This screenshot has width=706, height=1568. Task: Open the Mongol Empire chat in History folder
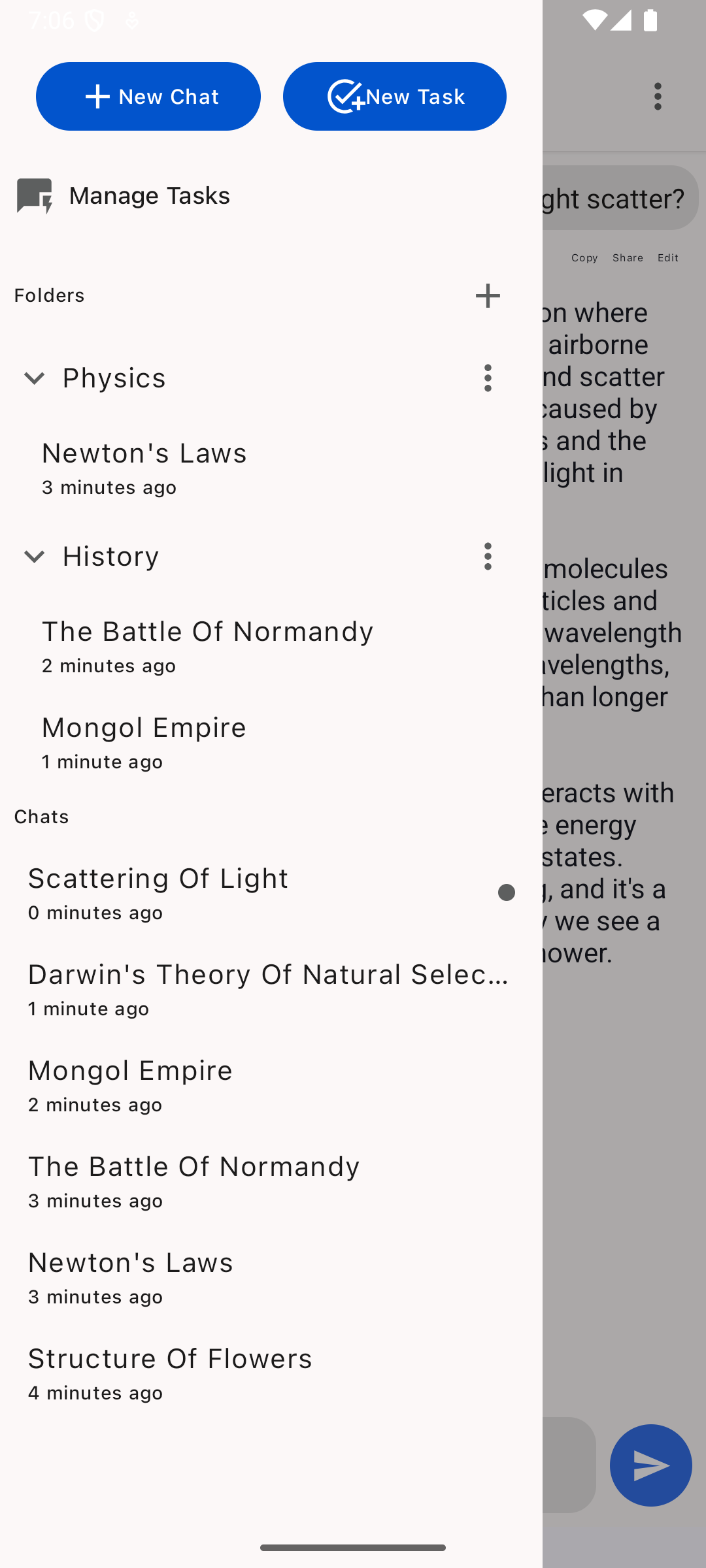(x=144, y=727)
